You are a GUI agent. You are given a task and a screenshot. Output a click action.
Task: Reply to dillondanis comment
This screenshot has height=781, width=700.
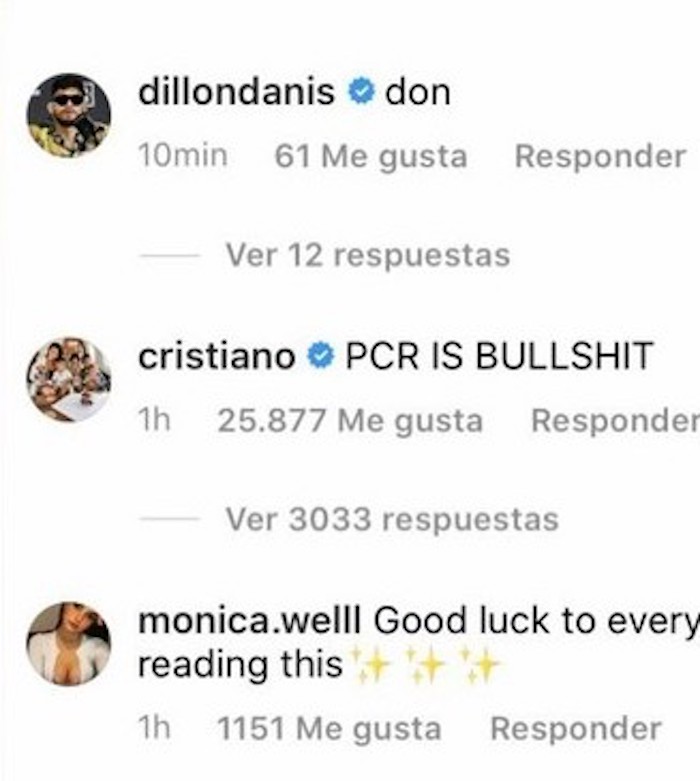pos(599,157)
